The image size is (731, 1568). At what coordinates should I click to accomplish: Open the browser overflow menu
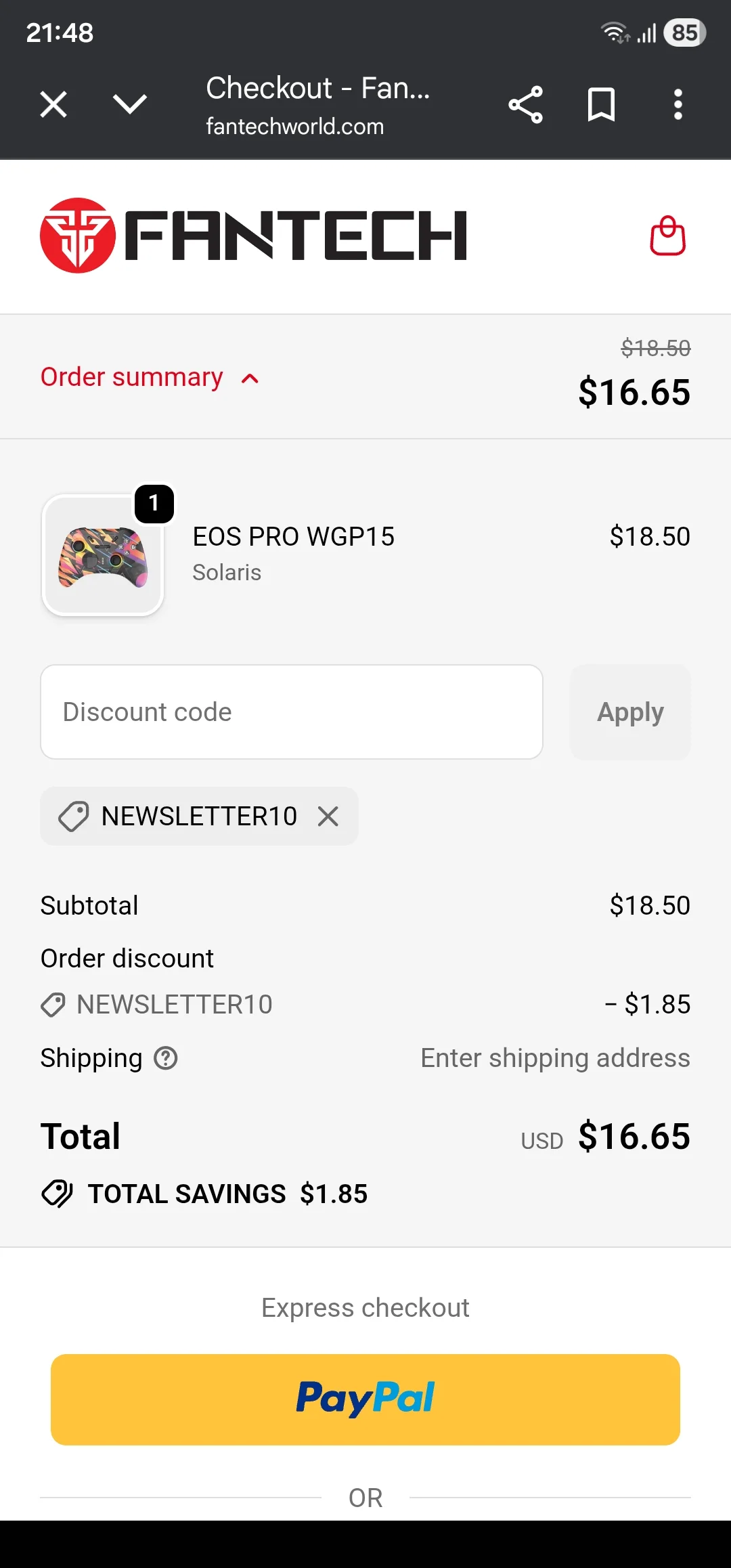pos(678,105)
